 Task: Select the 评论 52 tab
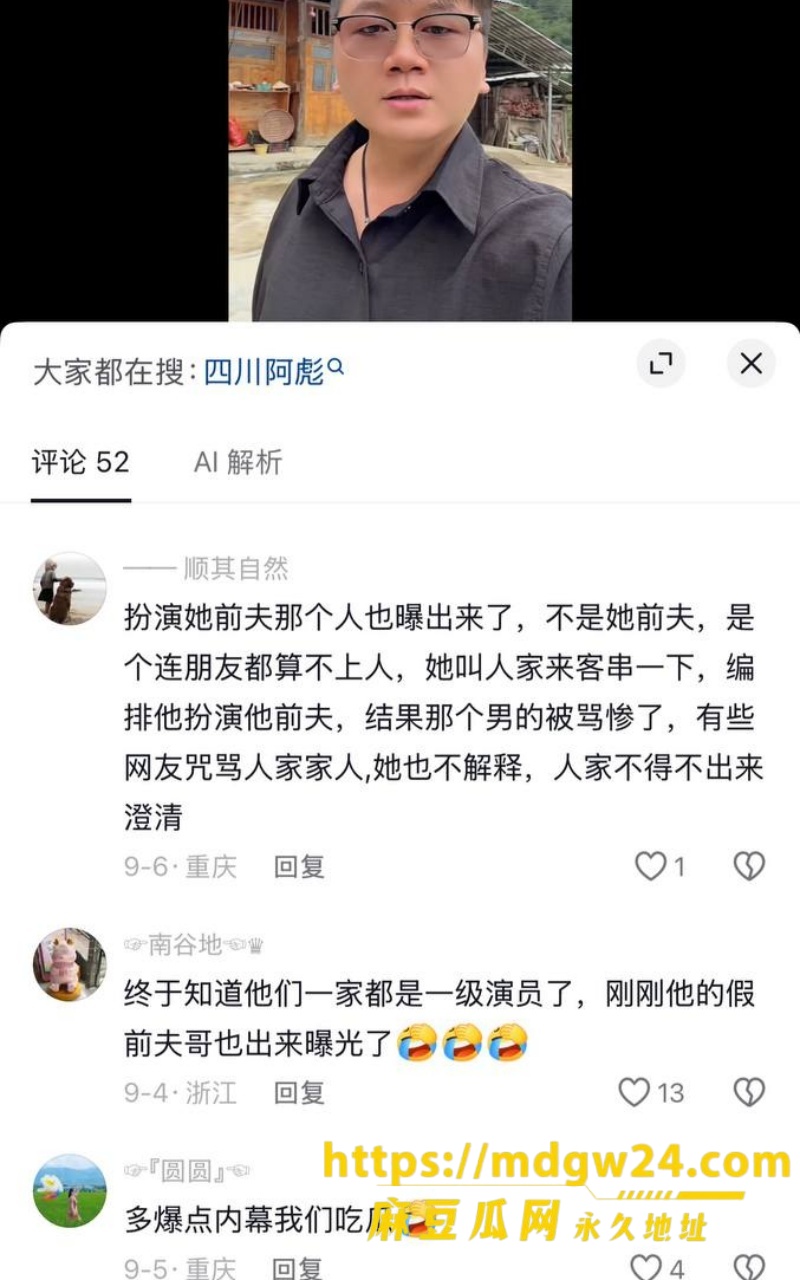[81, 462]
